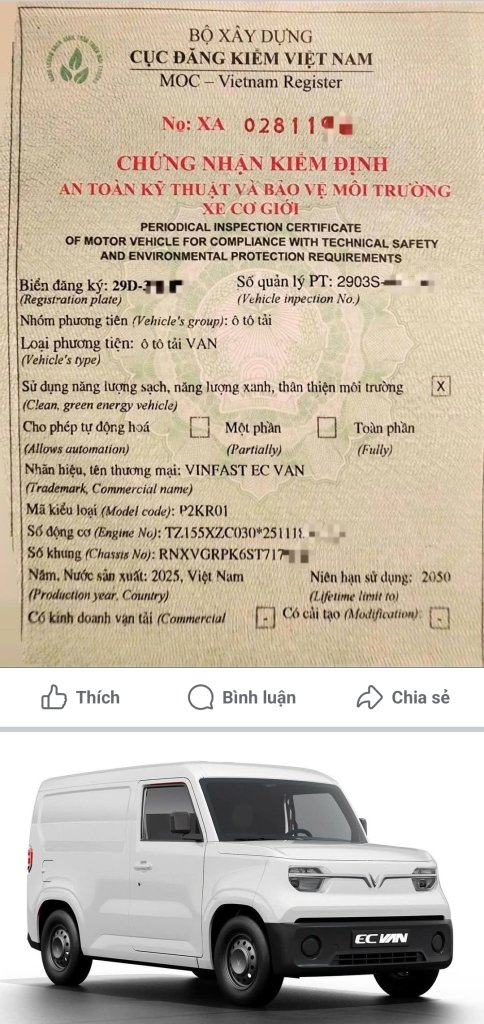Open the white EC Van photo

pyautogui.click(x=242, y=878)
